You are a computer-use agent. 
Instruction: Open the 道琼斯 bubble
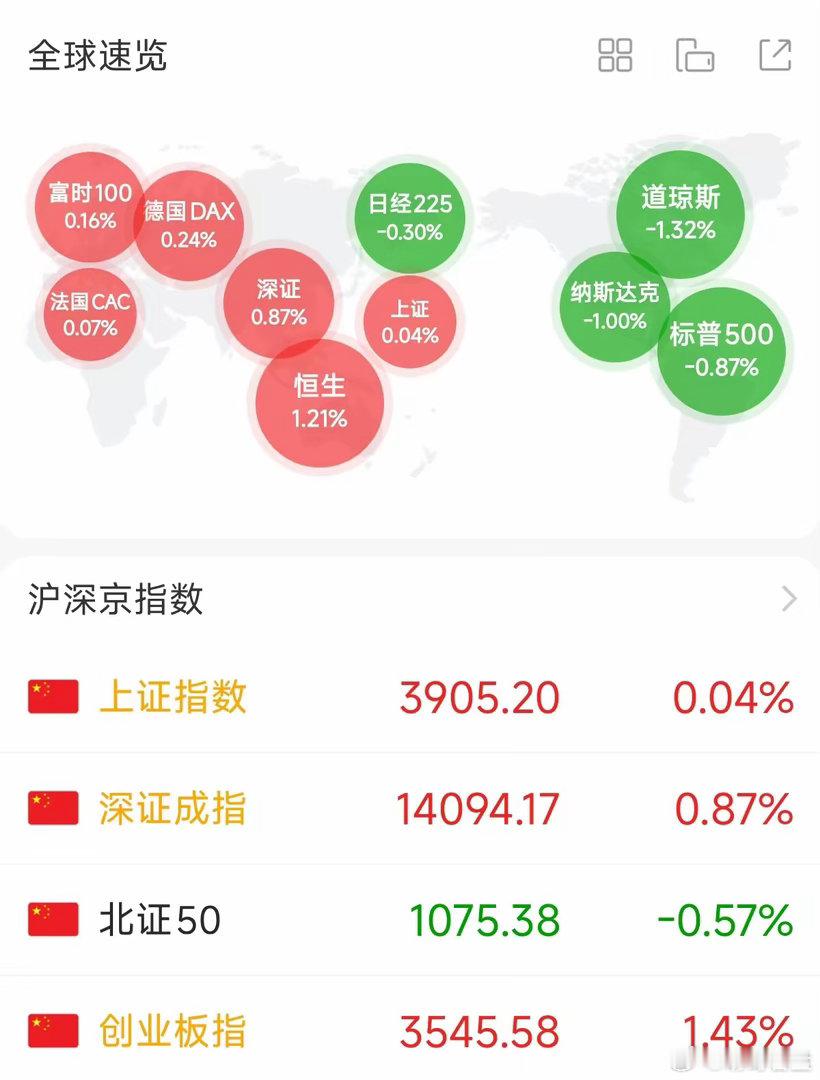[680, 214]
